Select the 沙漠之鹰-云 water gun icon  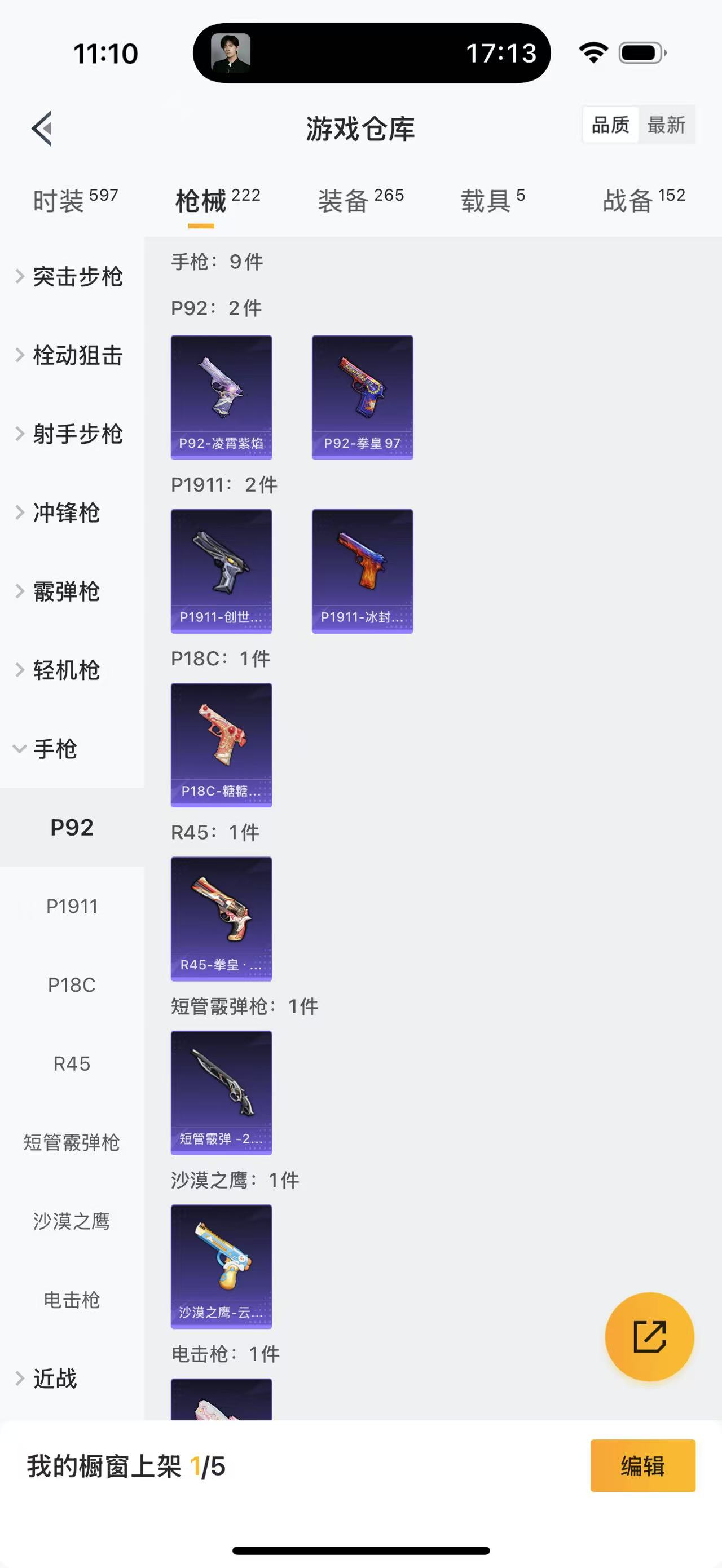[x=222, y=1267]
